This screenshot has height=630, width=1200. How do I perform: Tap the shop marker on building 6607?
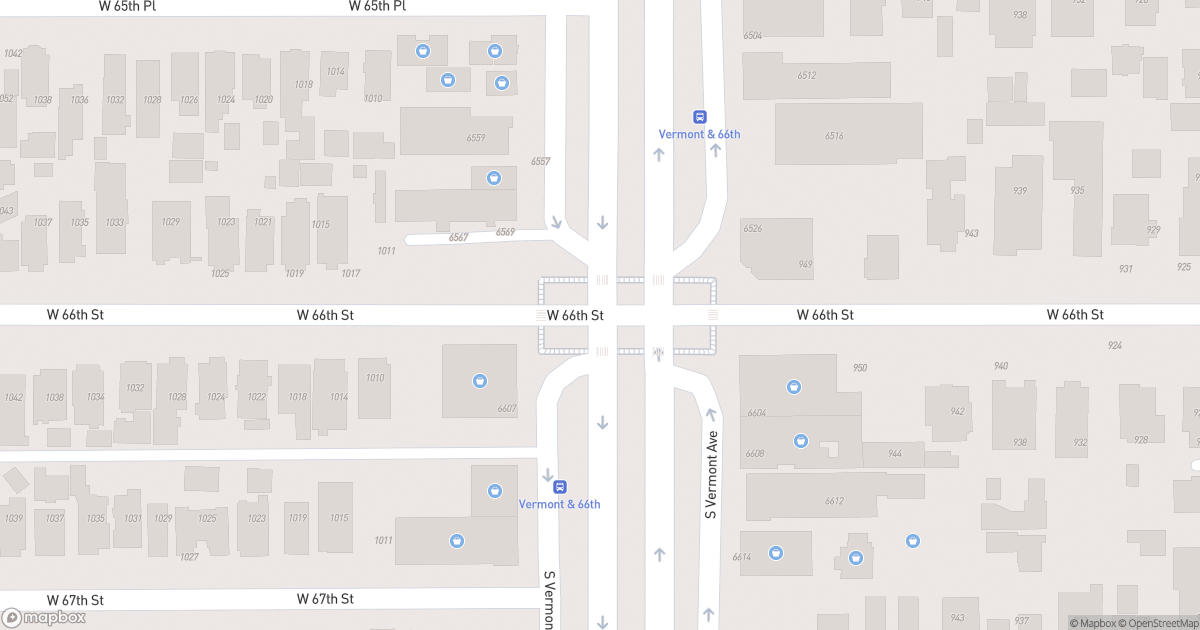(480, 380)
